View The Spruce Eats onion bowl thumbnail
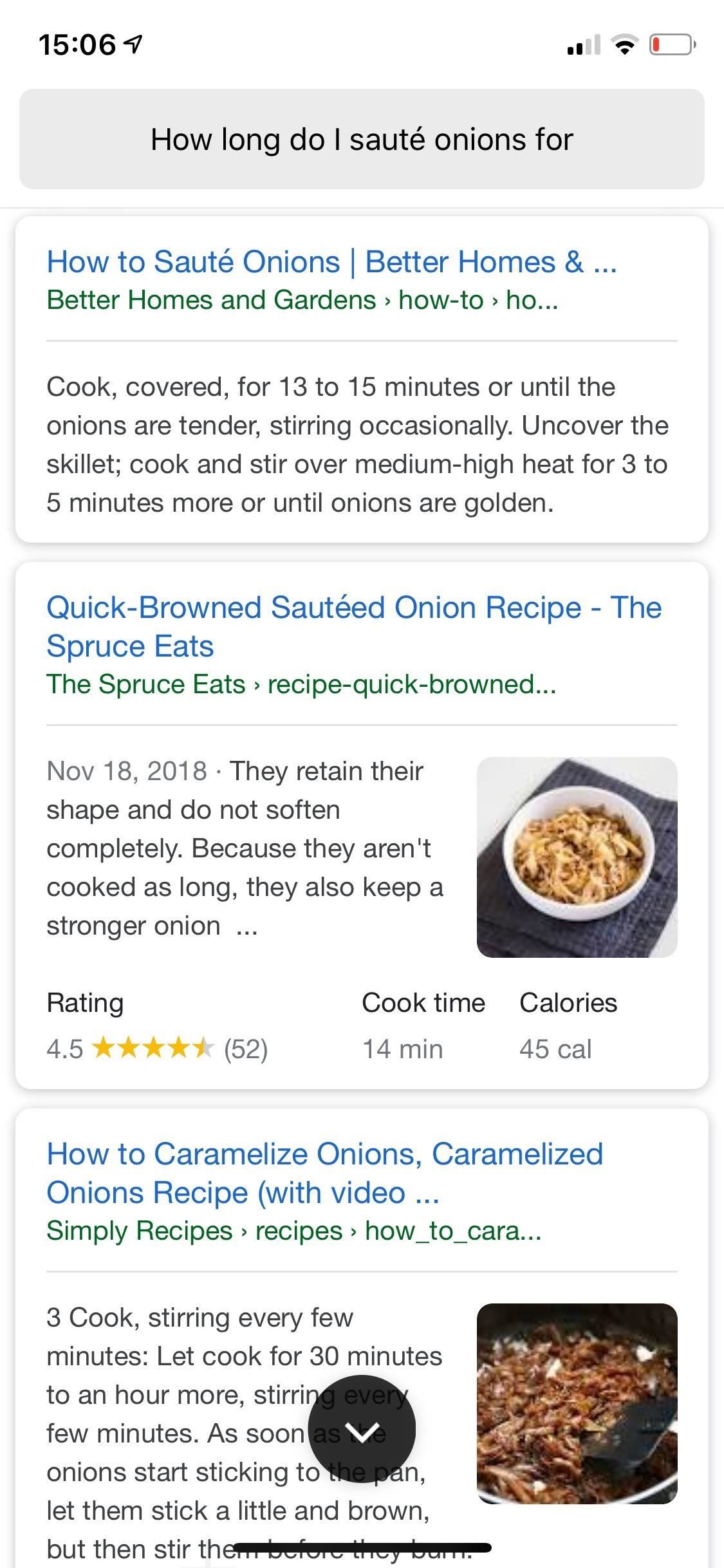 tap(577, 857)
